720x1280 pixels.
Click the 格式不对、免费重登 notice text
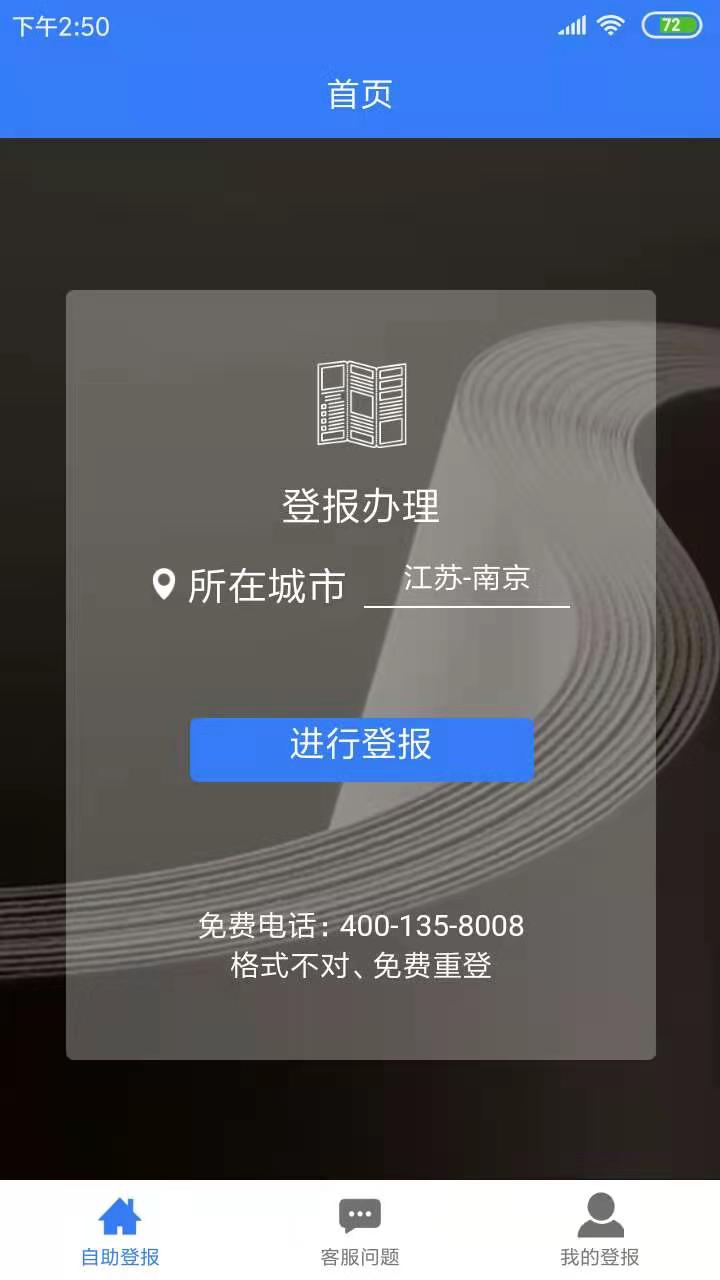pyautogui.click(x=360, y=968)
